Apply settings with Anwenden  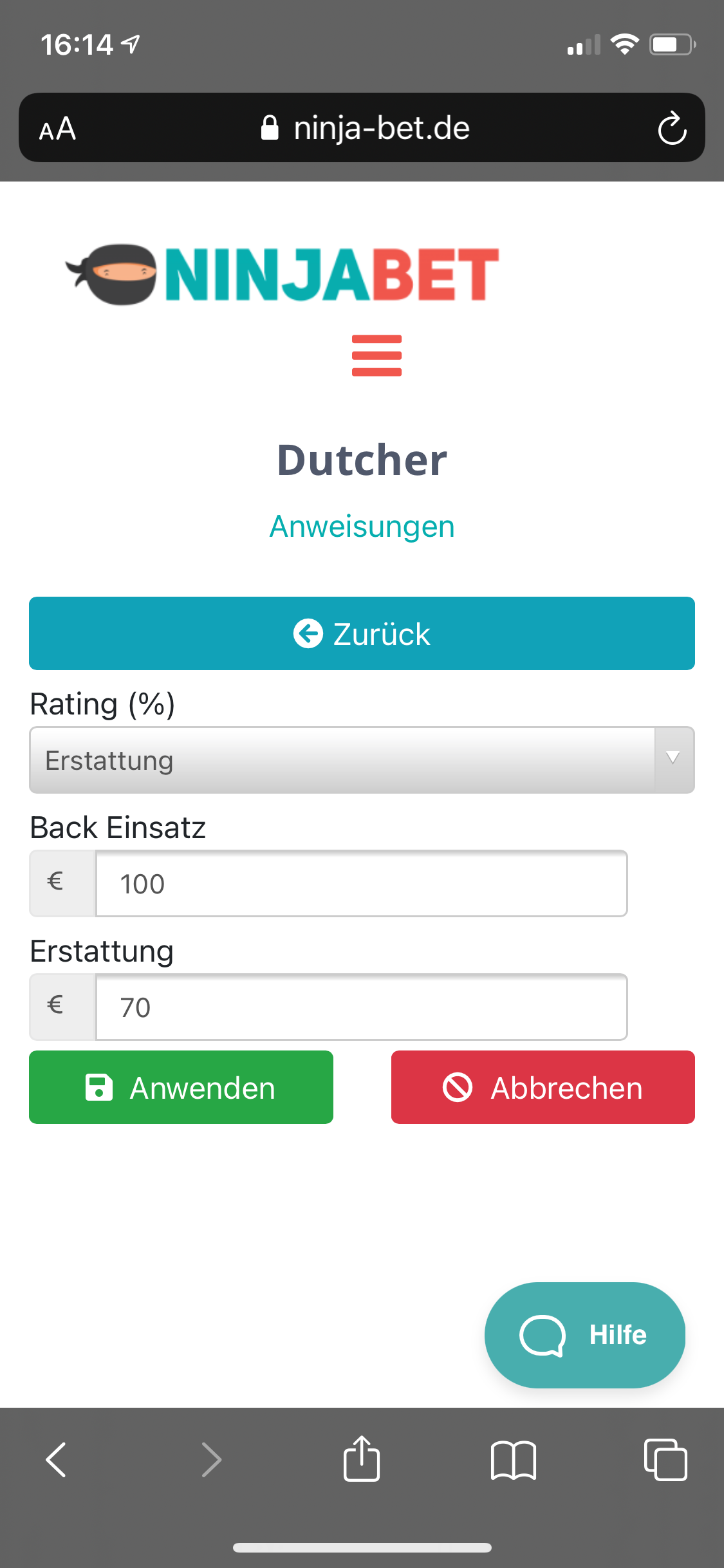tap(181, 1087)
